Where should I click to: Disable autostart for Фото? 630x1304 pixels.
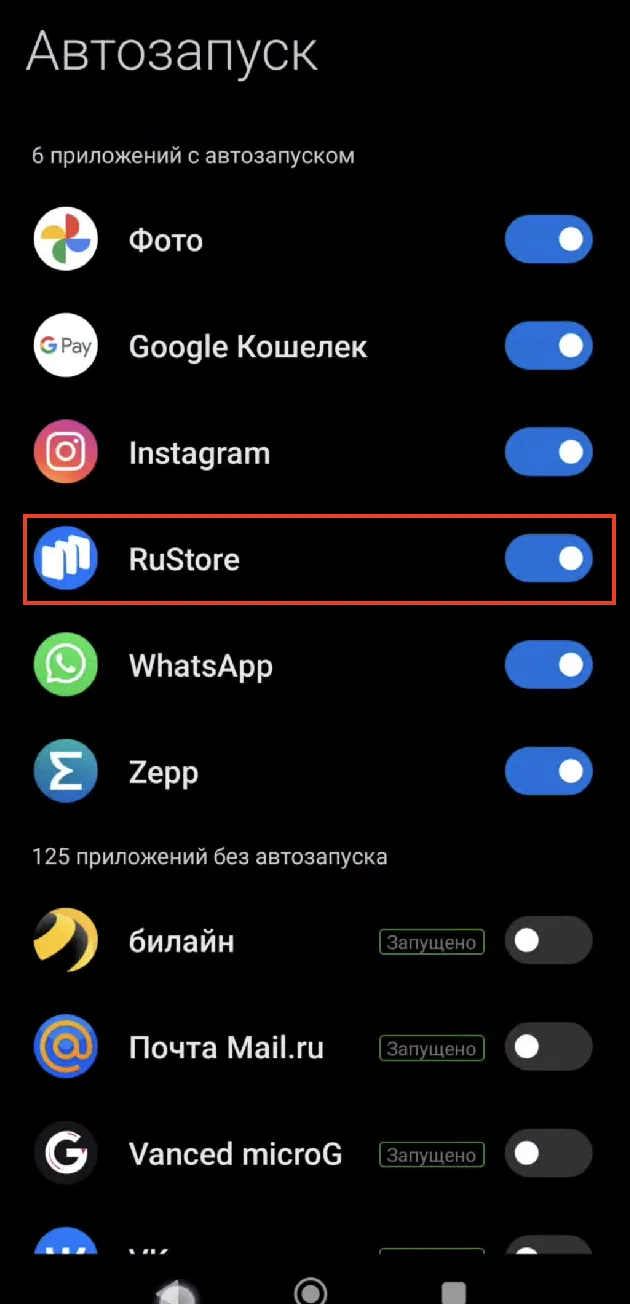click(548, 240)
